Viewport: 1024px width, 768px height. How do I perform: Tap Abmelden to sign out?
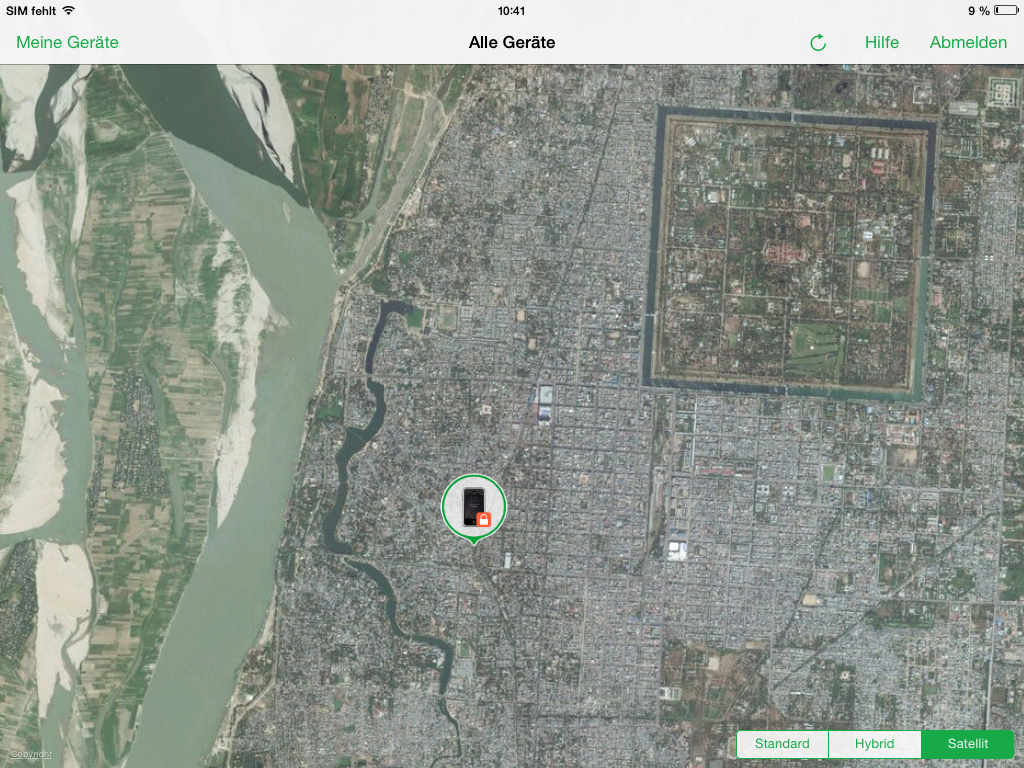pyautogui.click(x=968, y=42)
